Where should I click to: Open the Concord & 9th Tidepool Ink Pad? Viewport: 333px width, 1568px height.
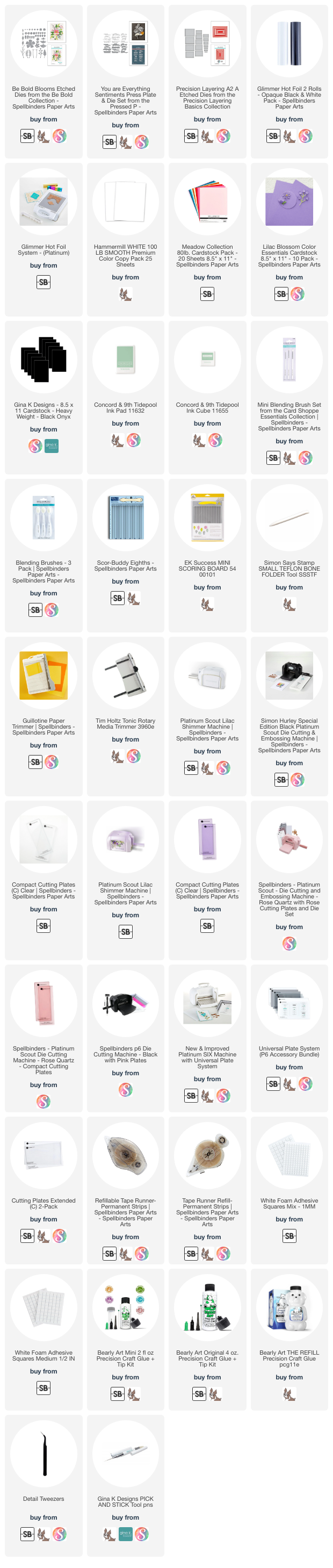(125, 359)
